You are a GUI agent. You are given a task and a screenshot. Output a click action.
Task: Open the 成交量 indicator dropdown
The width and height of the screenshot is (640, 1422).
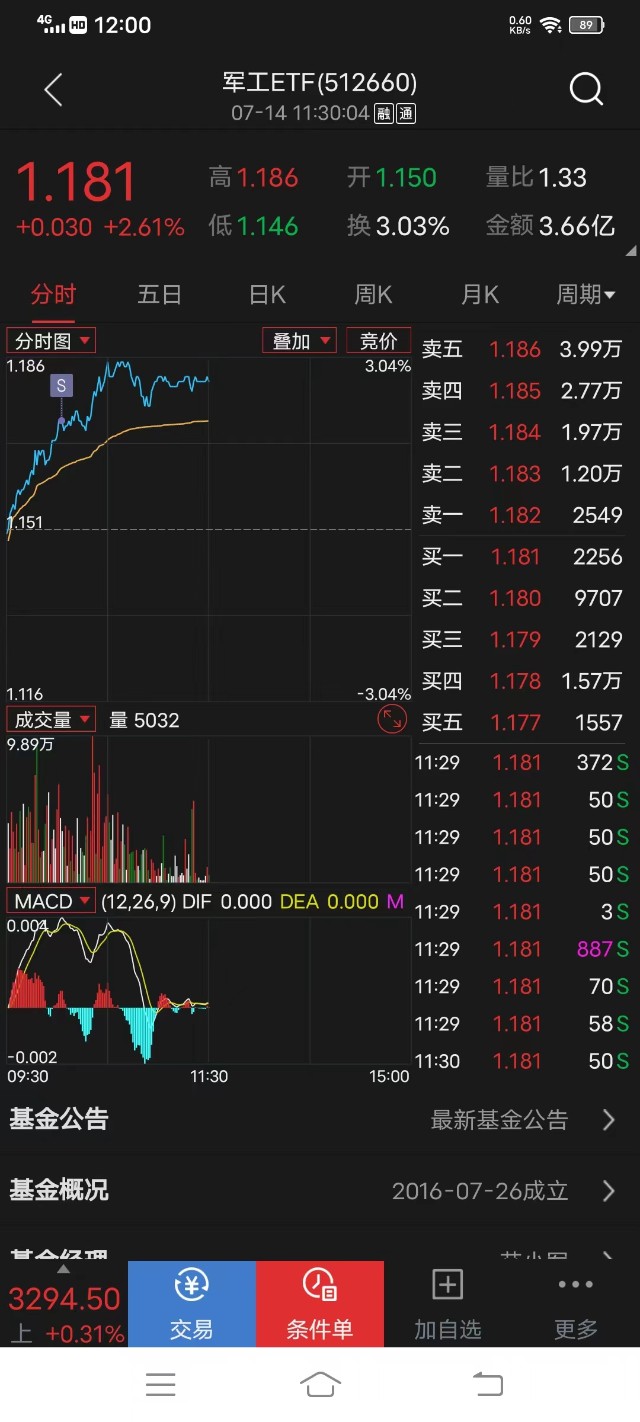51,720
